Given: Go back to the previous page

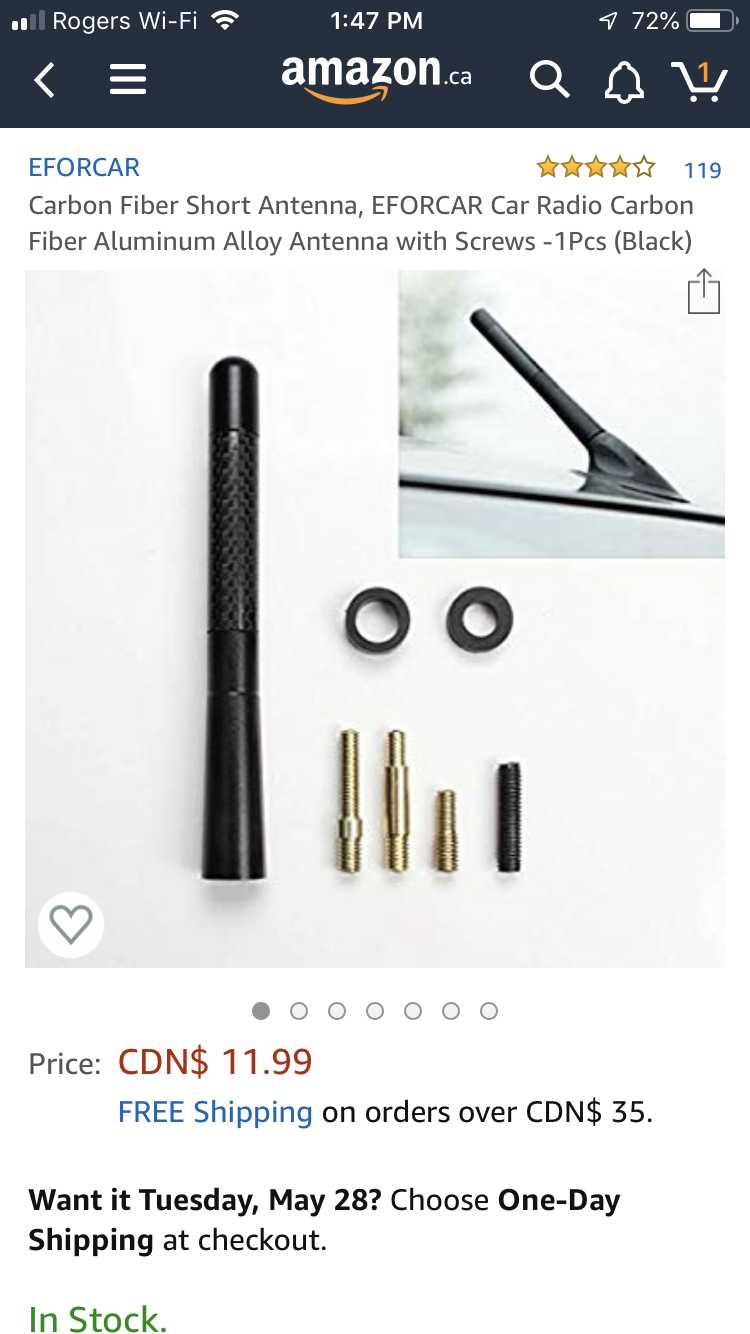Looking at the screenshot, I should pyautogui.click(x=44, y=79).
